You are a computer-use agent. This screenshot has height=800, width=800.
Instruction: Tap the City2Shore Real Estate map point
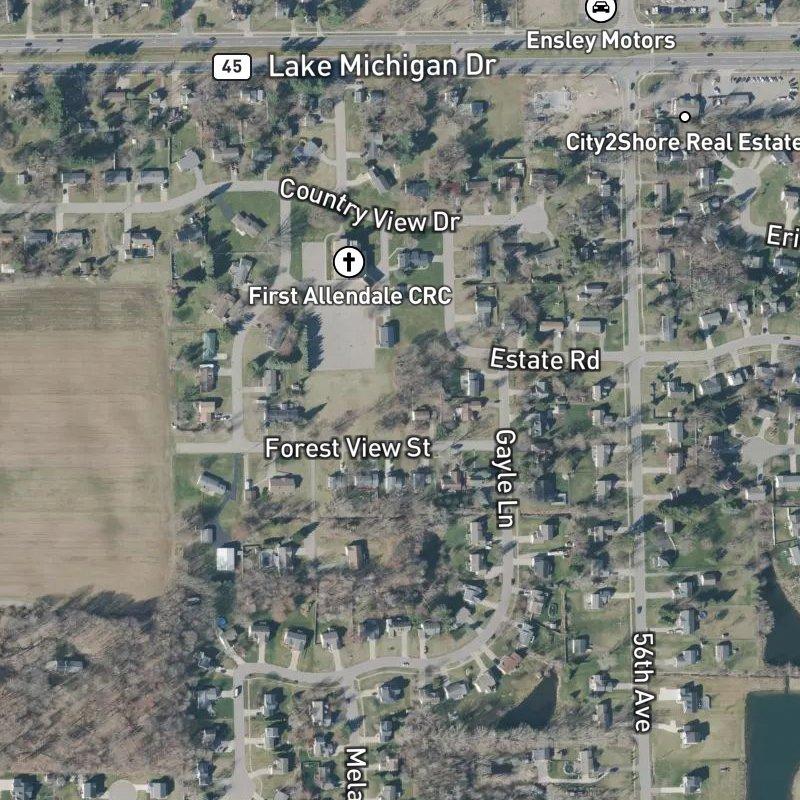pyautogui.click(x=685, y=117)
